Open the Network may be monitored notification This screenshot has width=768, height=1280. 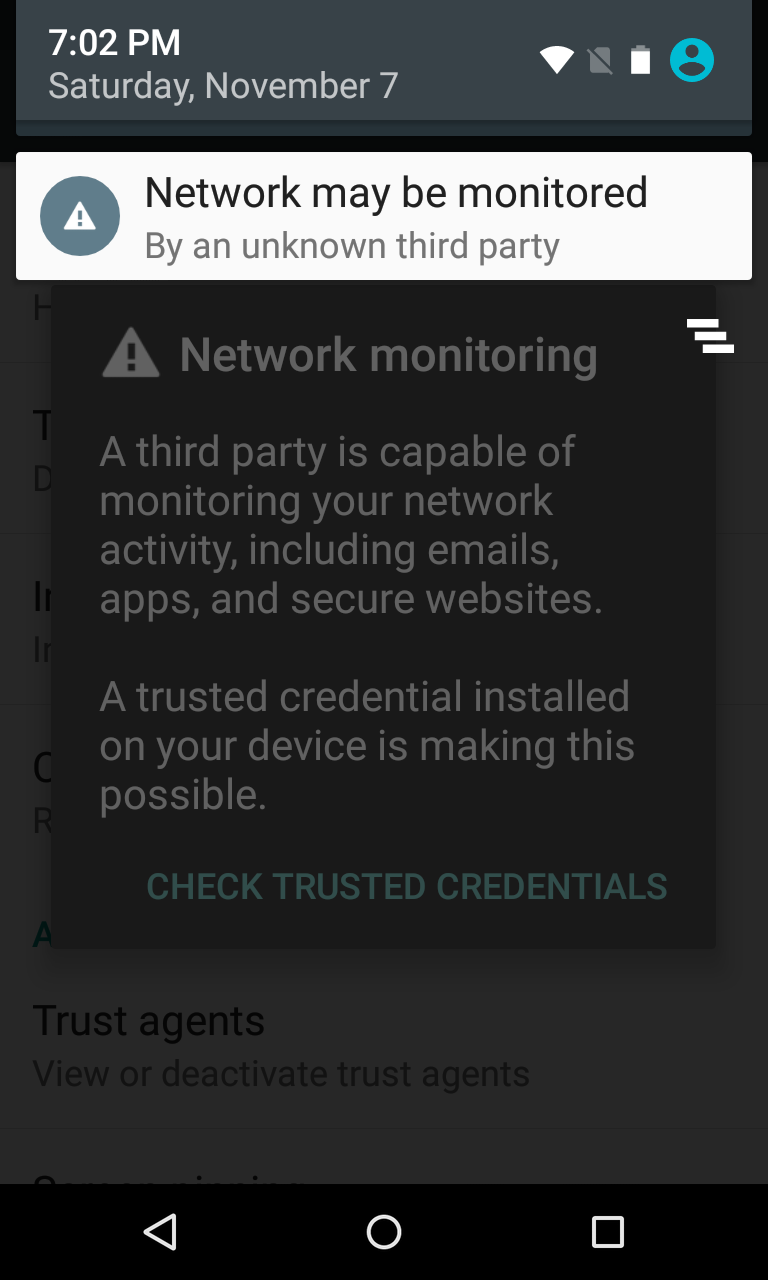click(x=384, y=216)
